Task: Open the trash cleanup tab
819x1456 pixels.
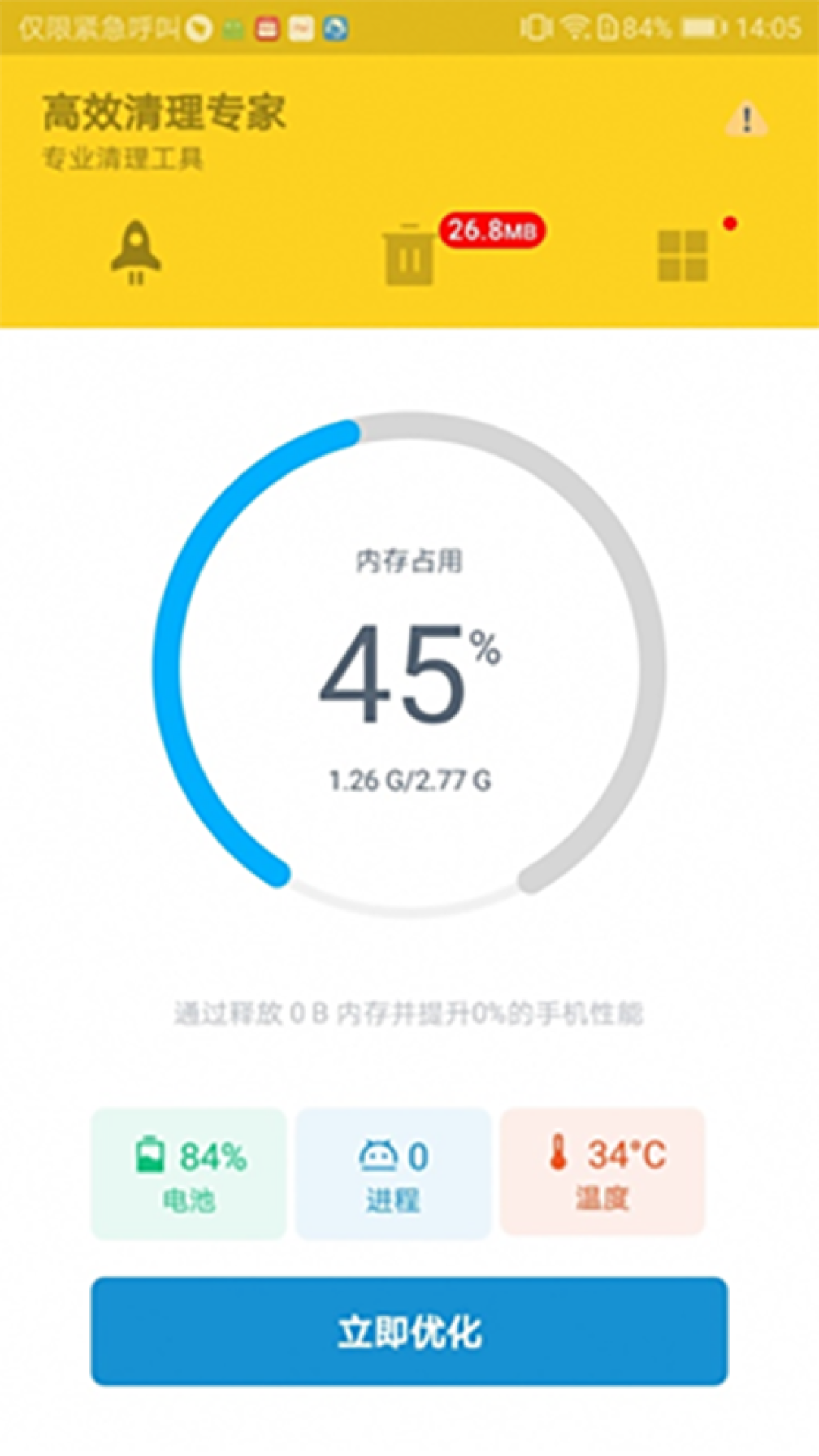Action: point(409,255)
